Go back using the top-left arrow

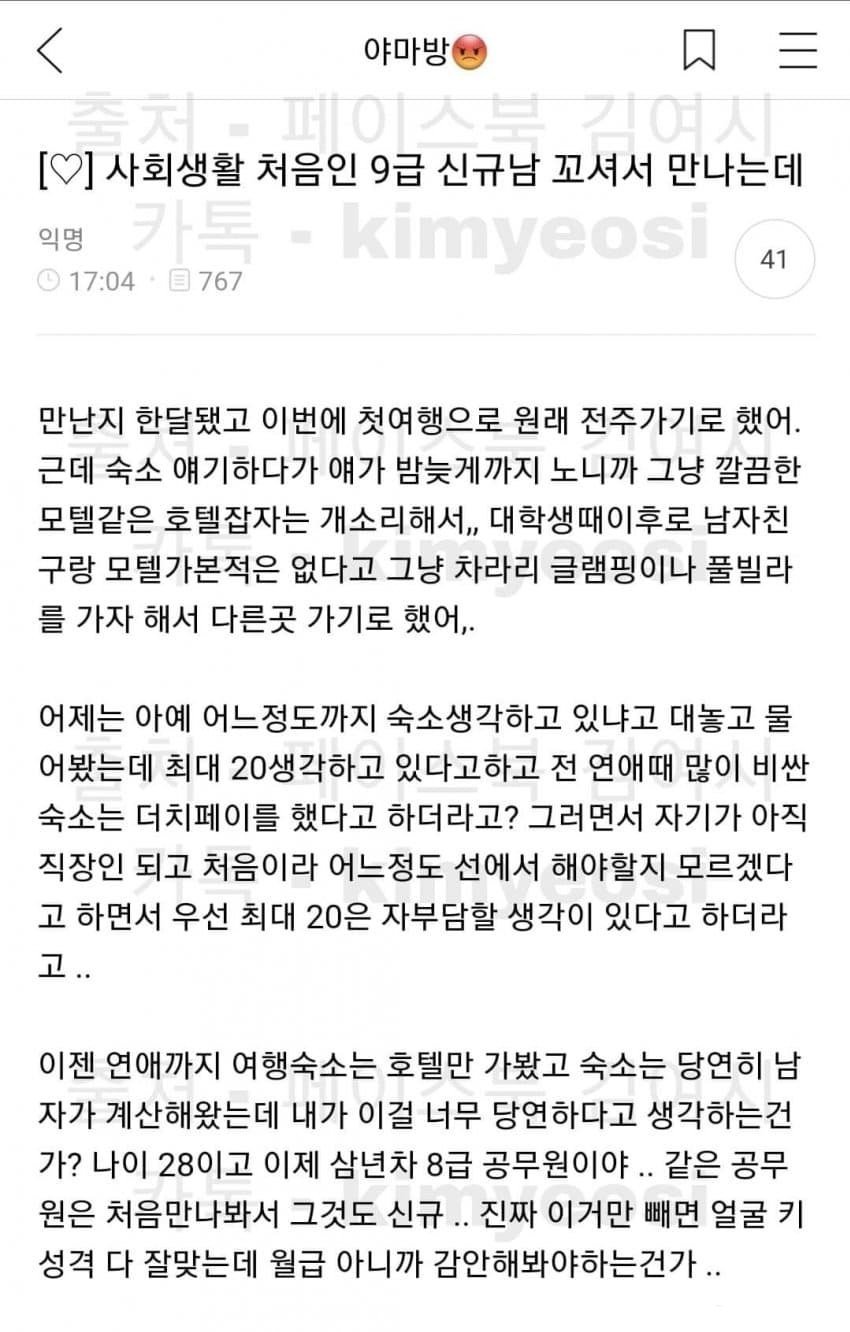point(50,50)
